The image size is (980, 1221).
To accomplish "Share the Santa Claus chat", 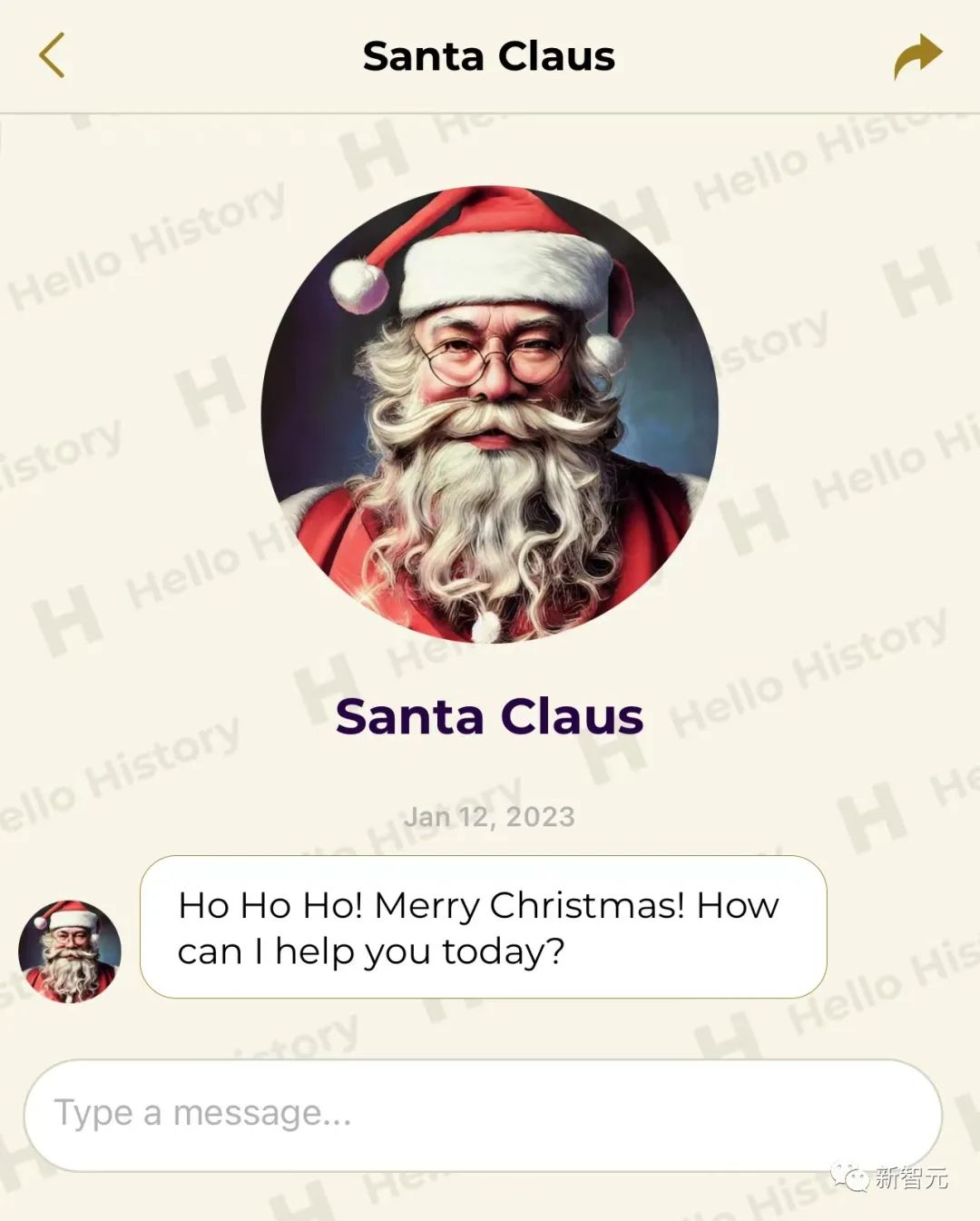I will click(917, 56).
